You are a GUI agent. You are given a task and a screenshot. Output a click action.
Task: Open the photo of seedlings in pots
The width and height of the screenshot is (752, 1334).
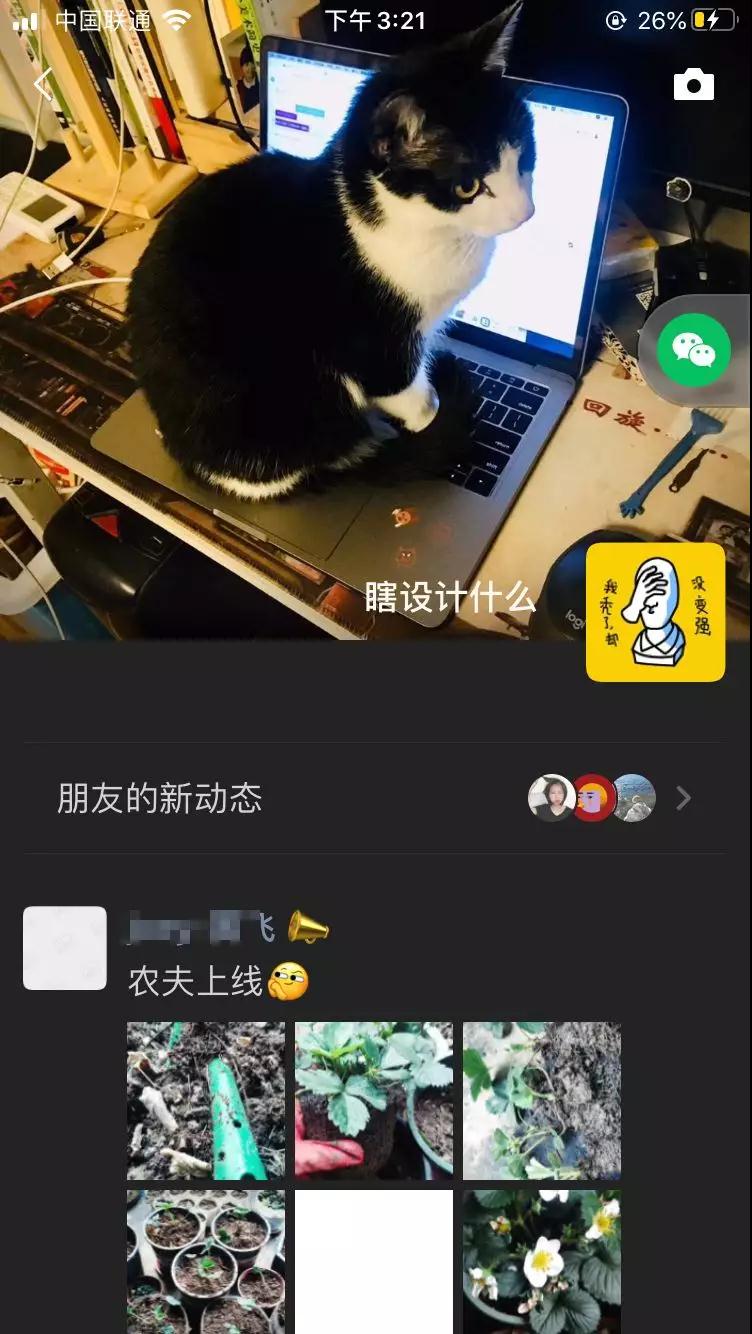click(x=206, y=1262)
